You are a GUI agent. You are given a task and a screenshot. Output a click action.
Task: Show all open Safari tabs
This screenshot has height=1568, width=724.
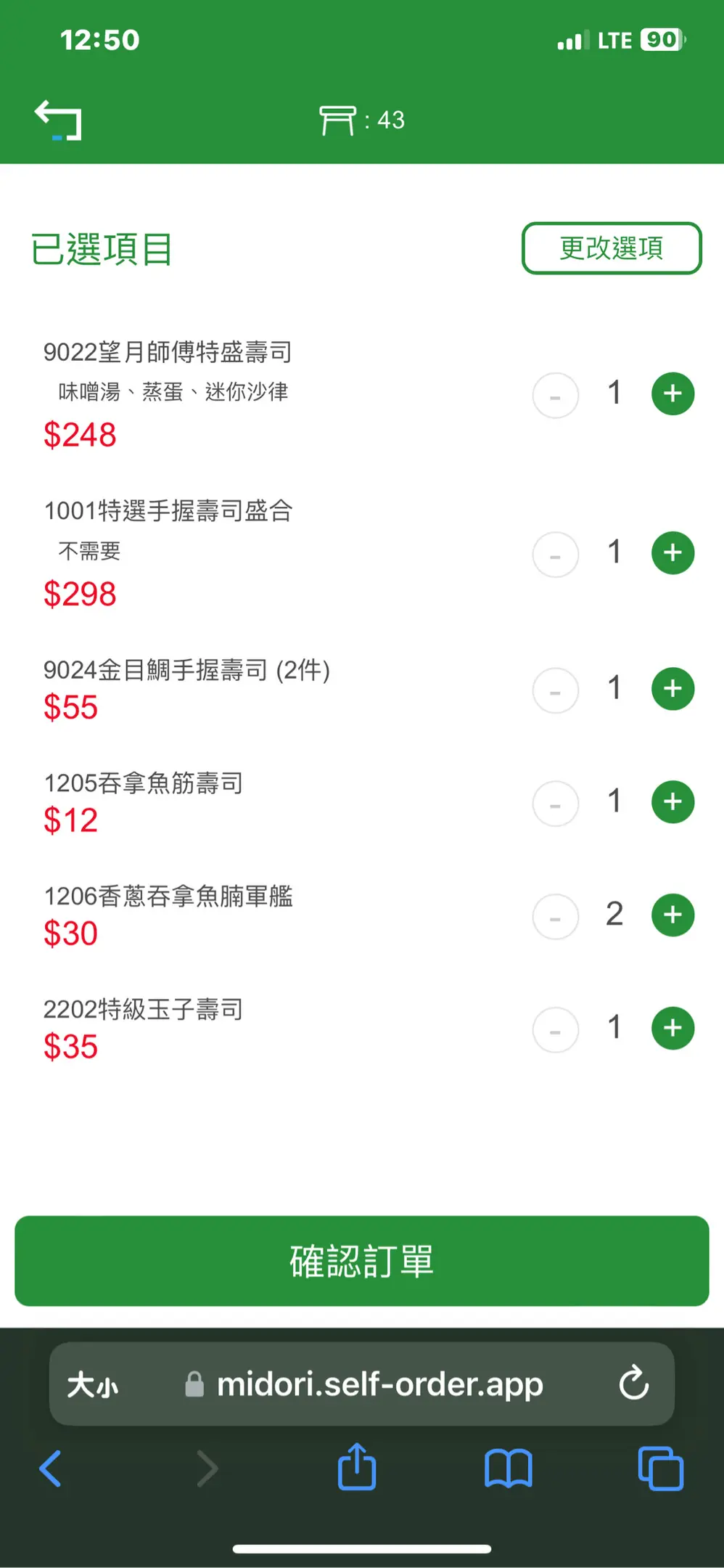661,1469
